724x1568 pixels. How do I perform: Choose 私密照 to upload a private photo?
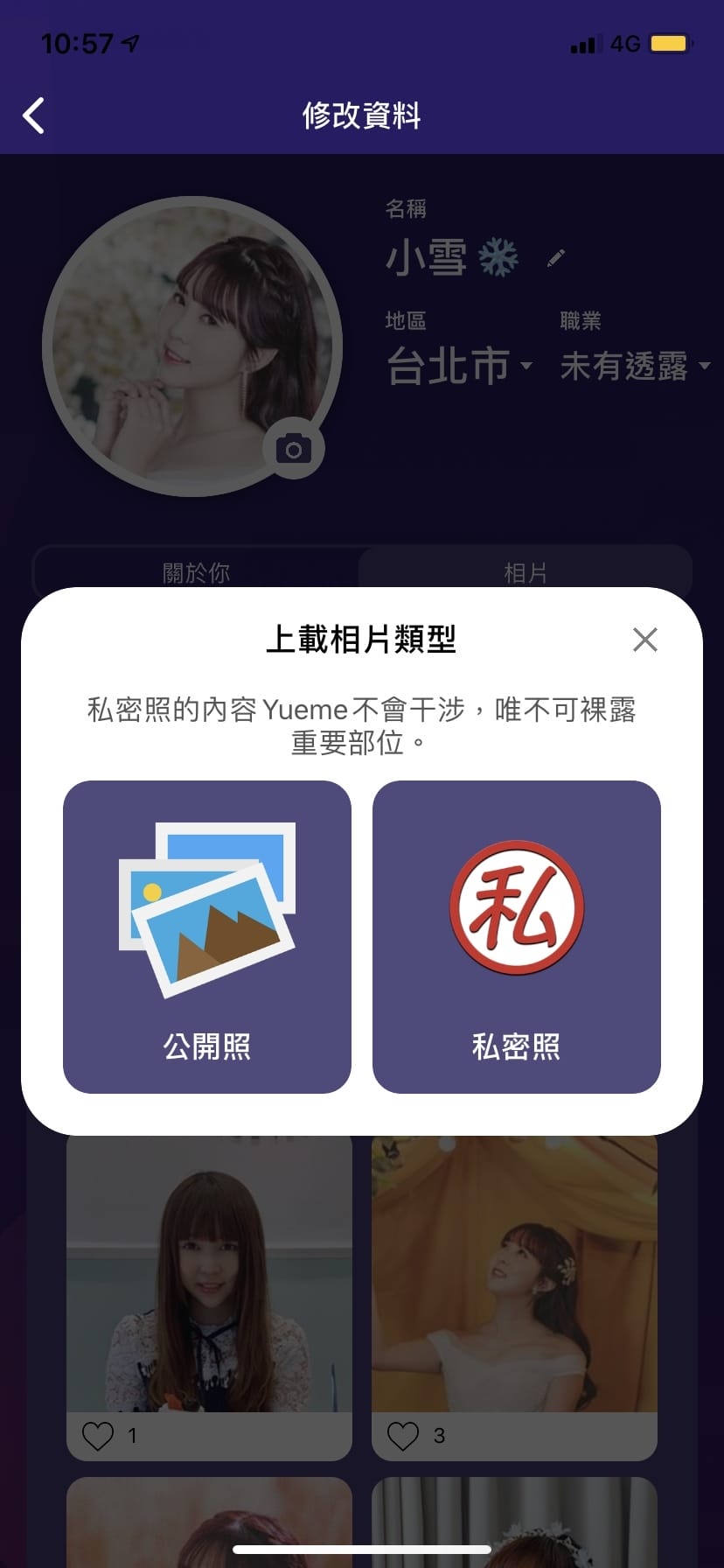click(516, 936)
